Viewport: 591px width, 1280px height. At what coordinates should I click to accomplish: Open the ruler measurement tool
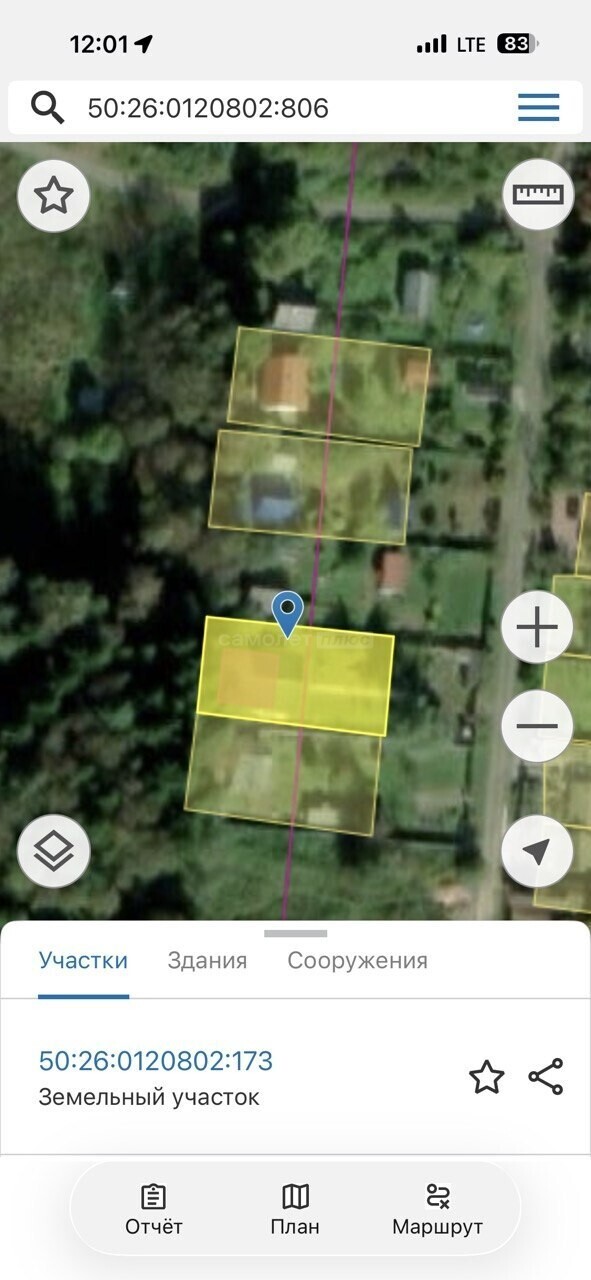click(538, 194)
